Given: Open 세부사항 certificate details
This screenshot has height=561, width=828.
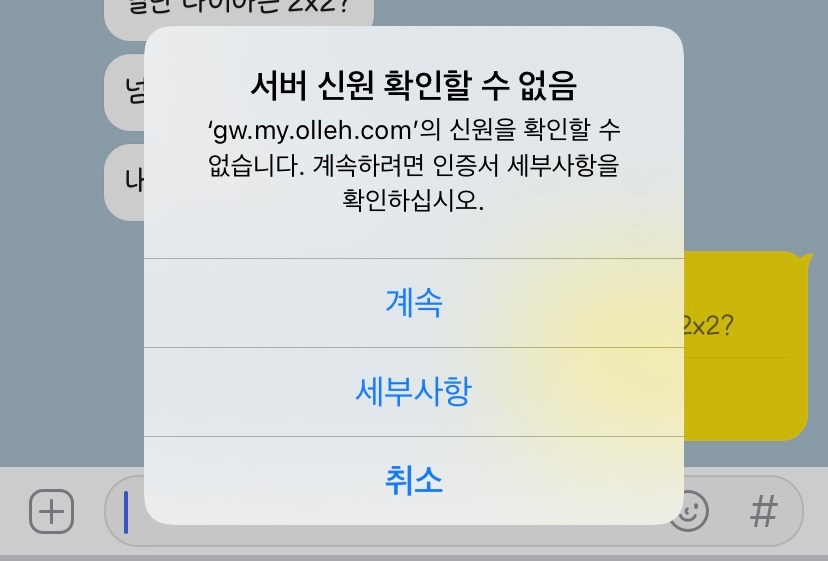Looking at the screenshot, I should tap(413, 392).
